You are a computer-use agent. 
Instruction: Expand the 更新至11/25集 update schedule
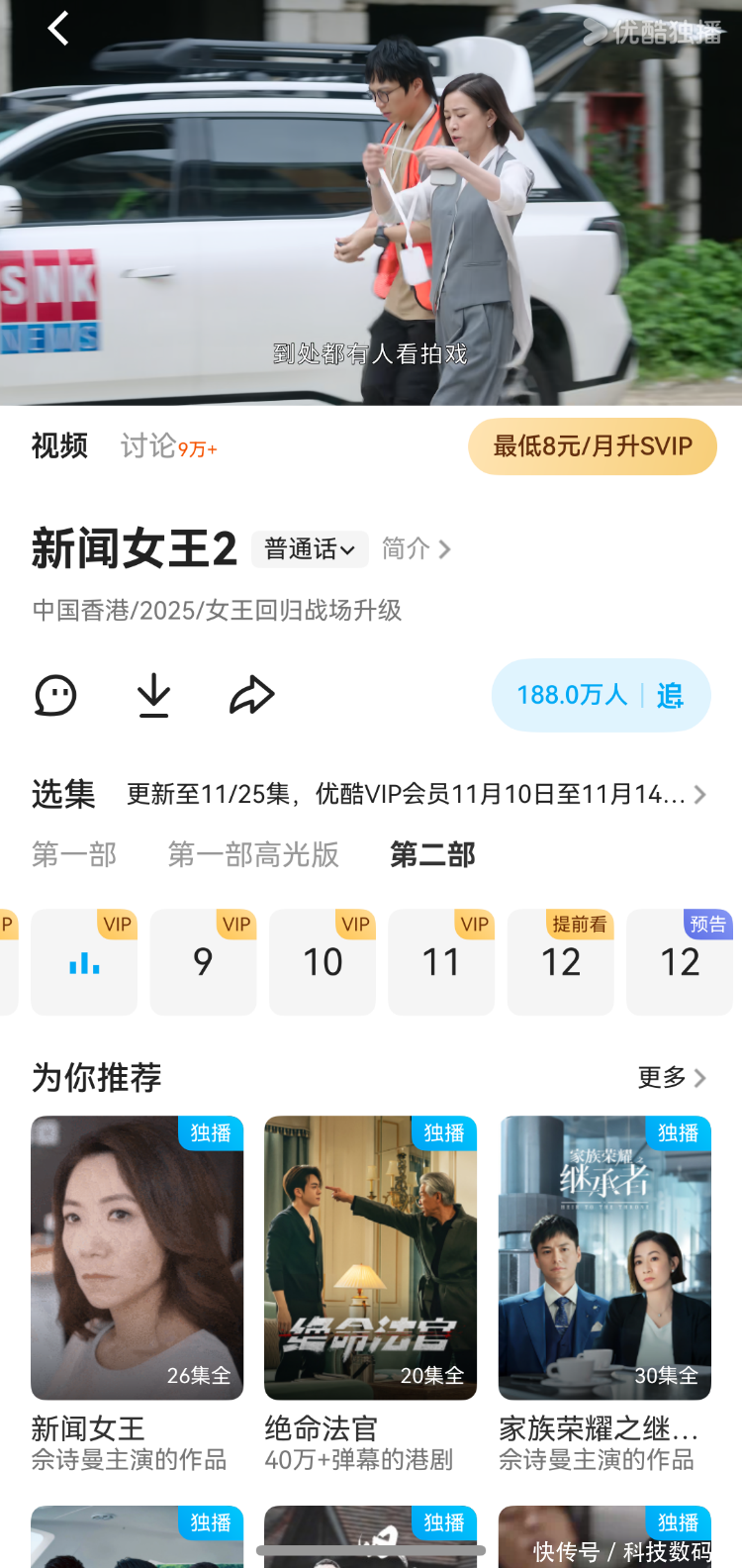(x=416, y=794)
